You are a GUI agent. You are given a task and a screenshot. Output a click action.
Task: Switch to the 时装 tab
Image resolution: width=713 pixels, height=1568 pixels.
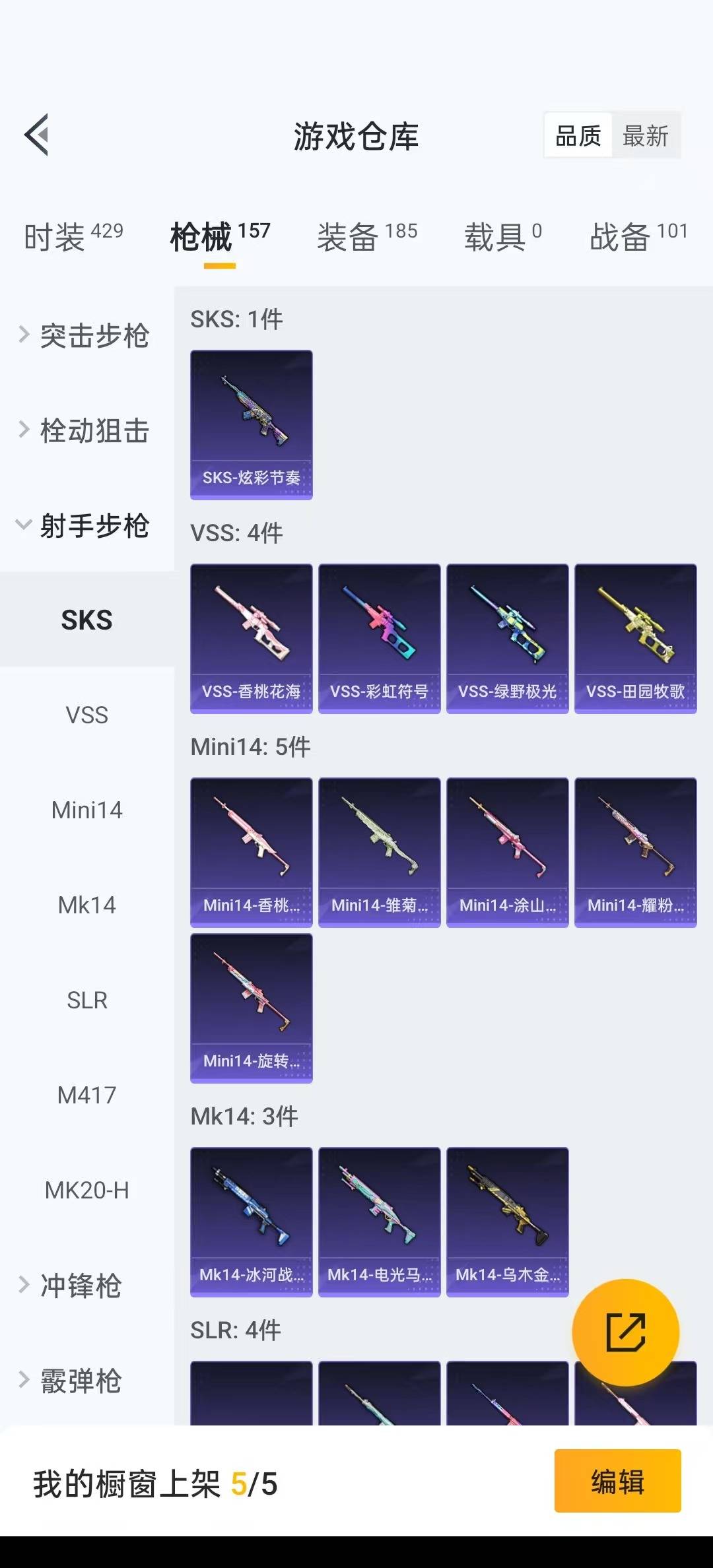point(73,236)
